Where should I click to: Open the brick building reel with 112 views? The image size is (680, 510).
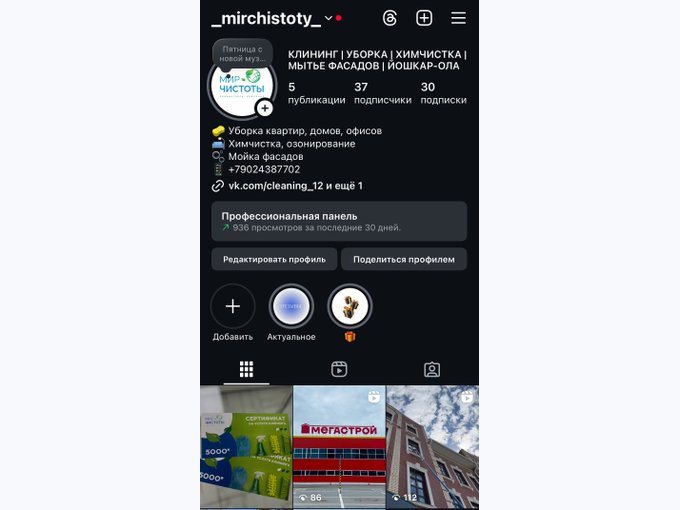click(432, 445)
